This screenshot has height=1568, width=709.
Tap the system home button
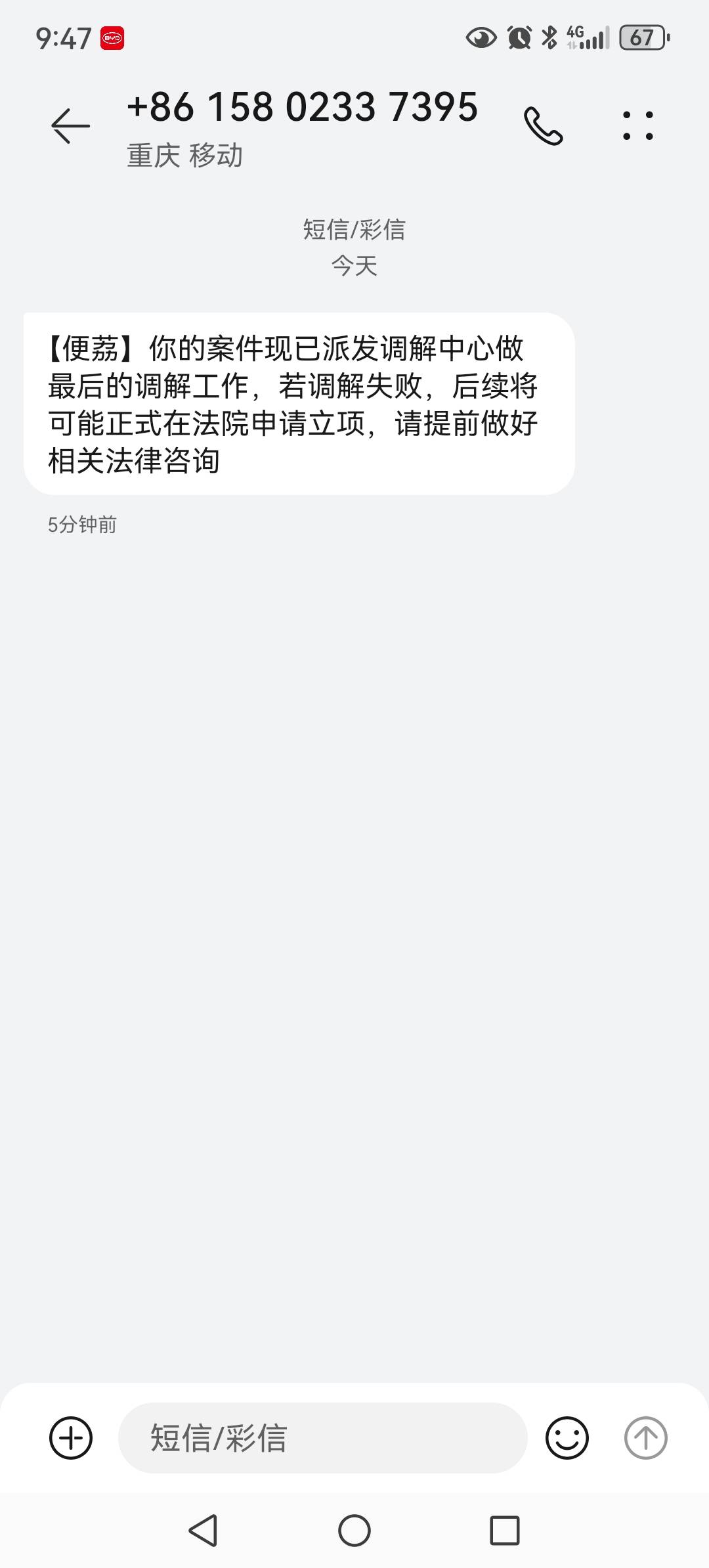[x=354, y=1531]
